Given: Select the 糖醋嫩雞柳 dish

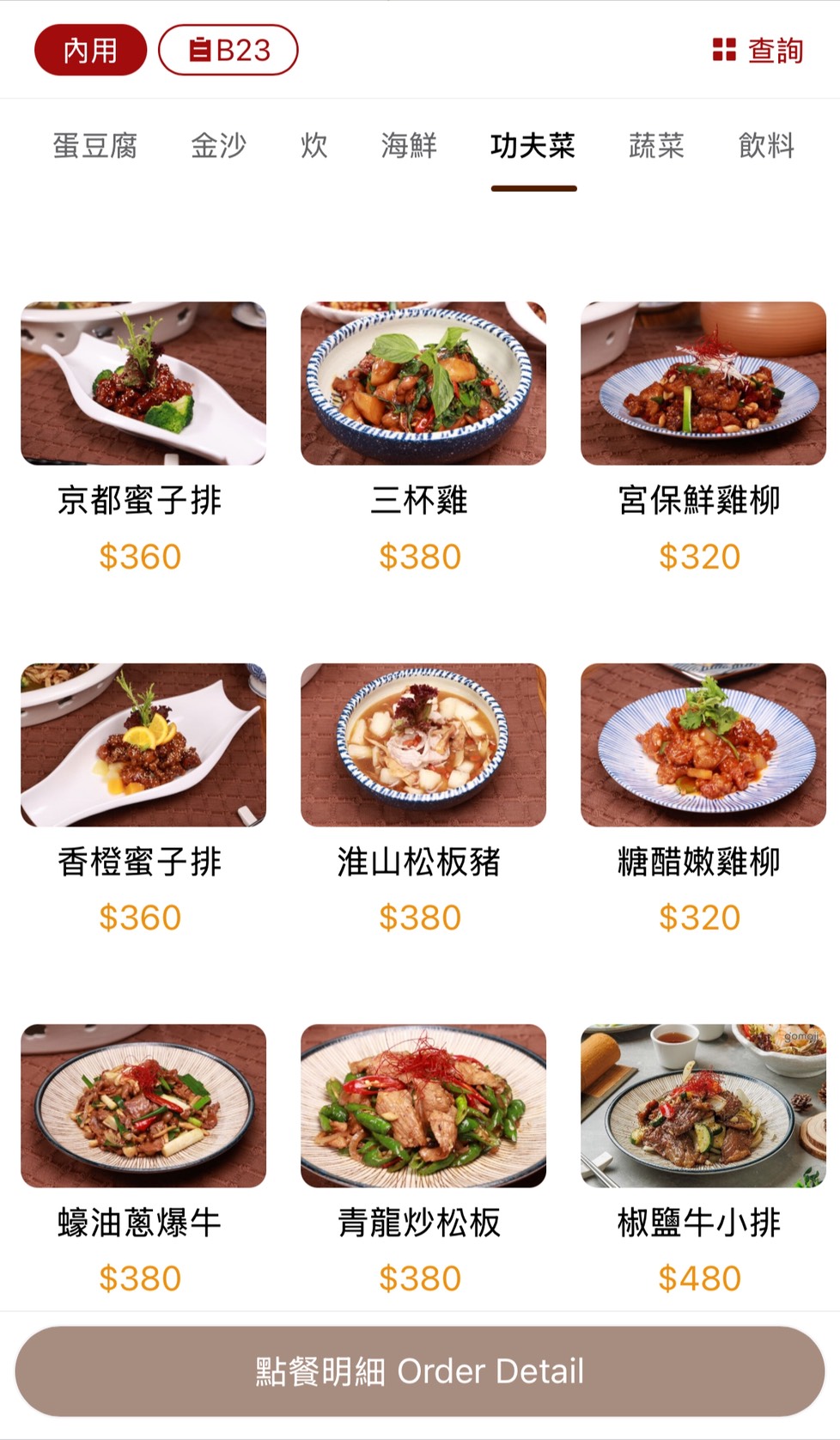Looking at the screenshot, I should [x=703, y=744].
